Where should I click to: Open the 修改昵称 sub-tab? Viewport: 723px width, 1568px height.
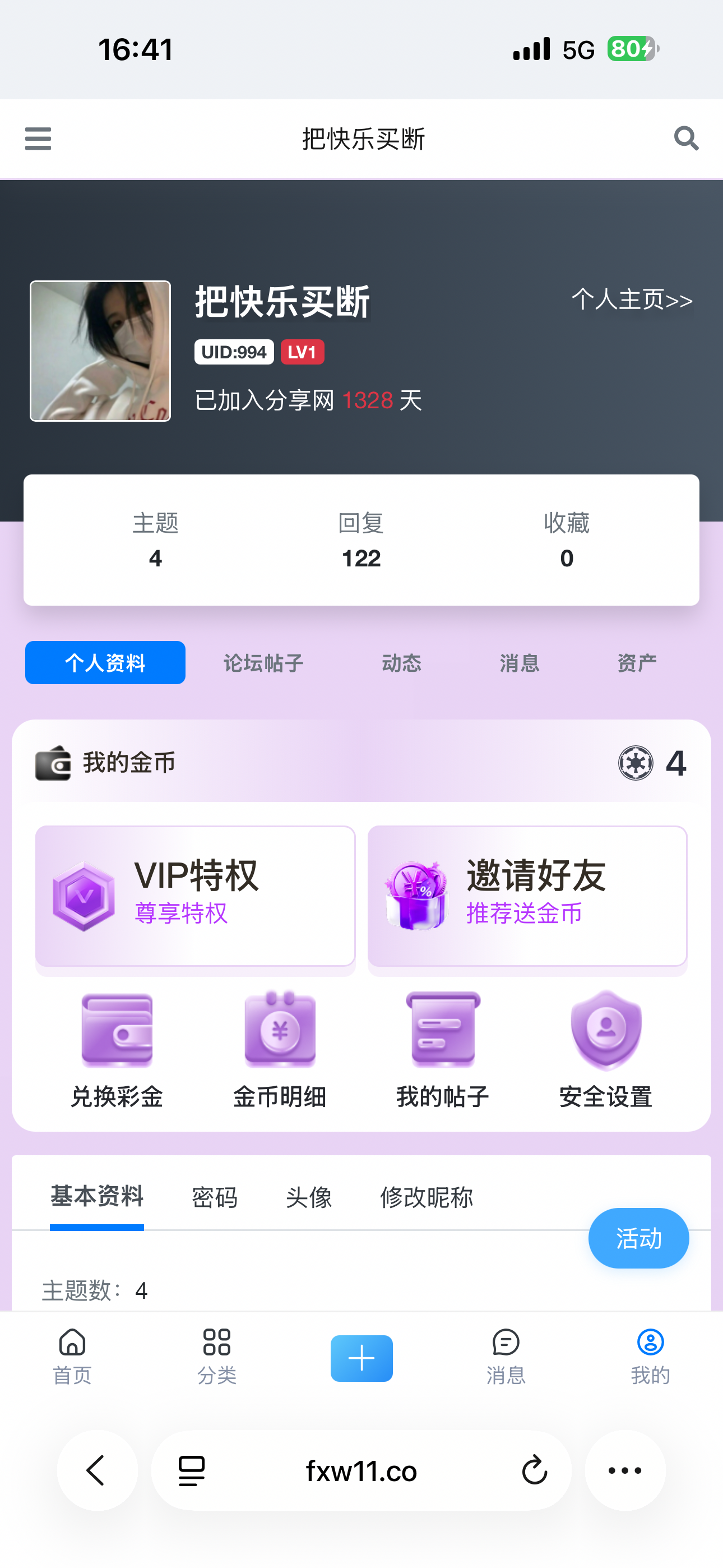(426, 1197)
